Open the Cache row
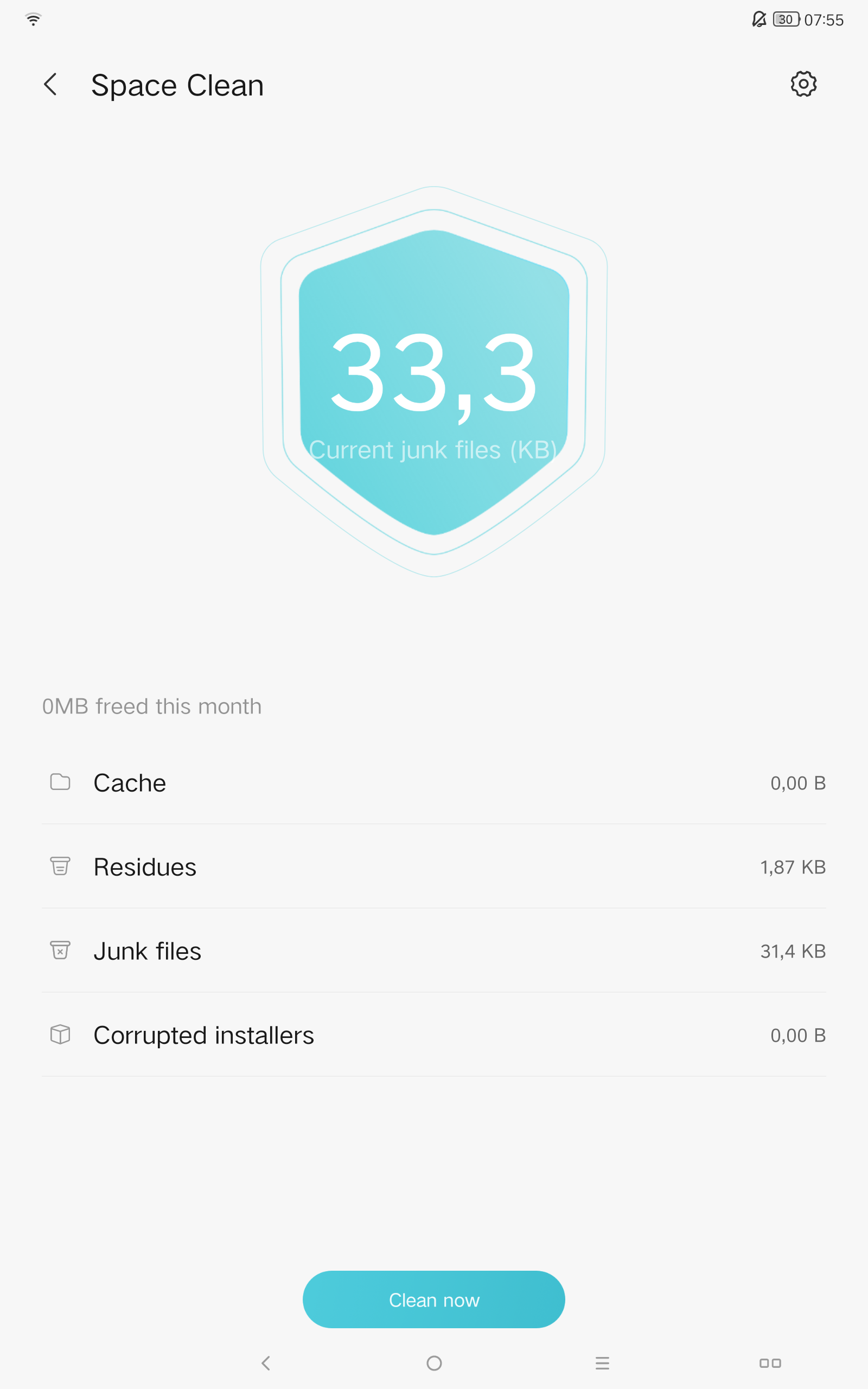Viewport: 868px width, 1389px height. point(434,782)
